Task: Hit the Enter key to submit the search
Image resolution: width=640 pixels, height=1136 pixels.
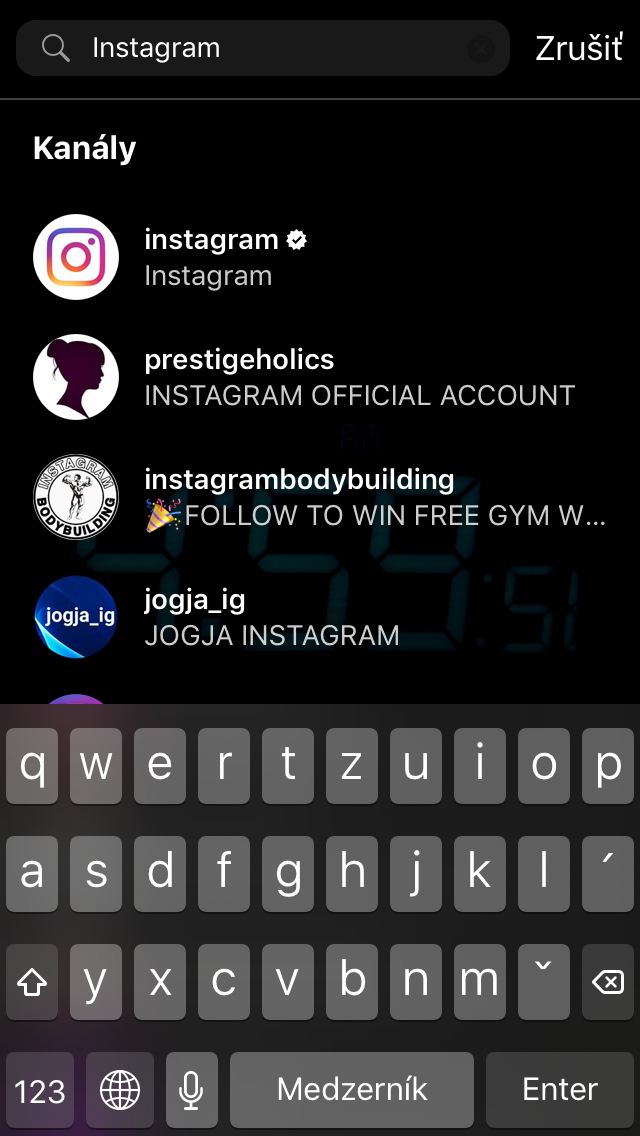Action: (x=560, y=1090)
